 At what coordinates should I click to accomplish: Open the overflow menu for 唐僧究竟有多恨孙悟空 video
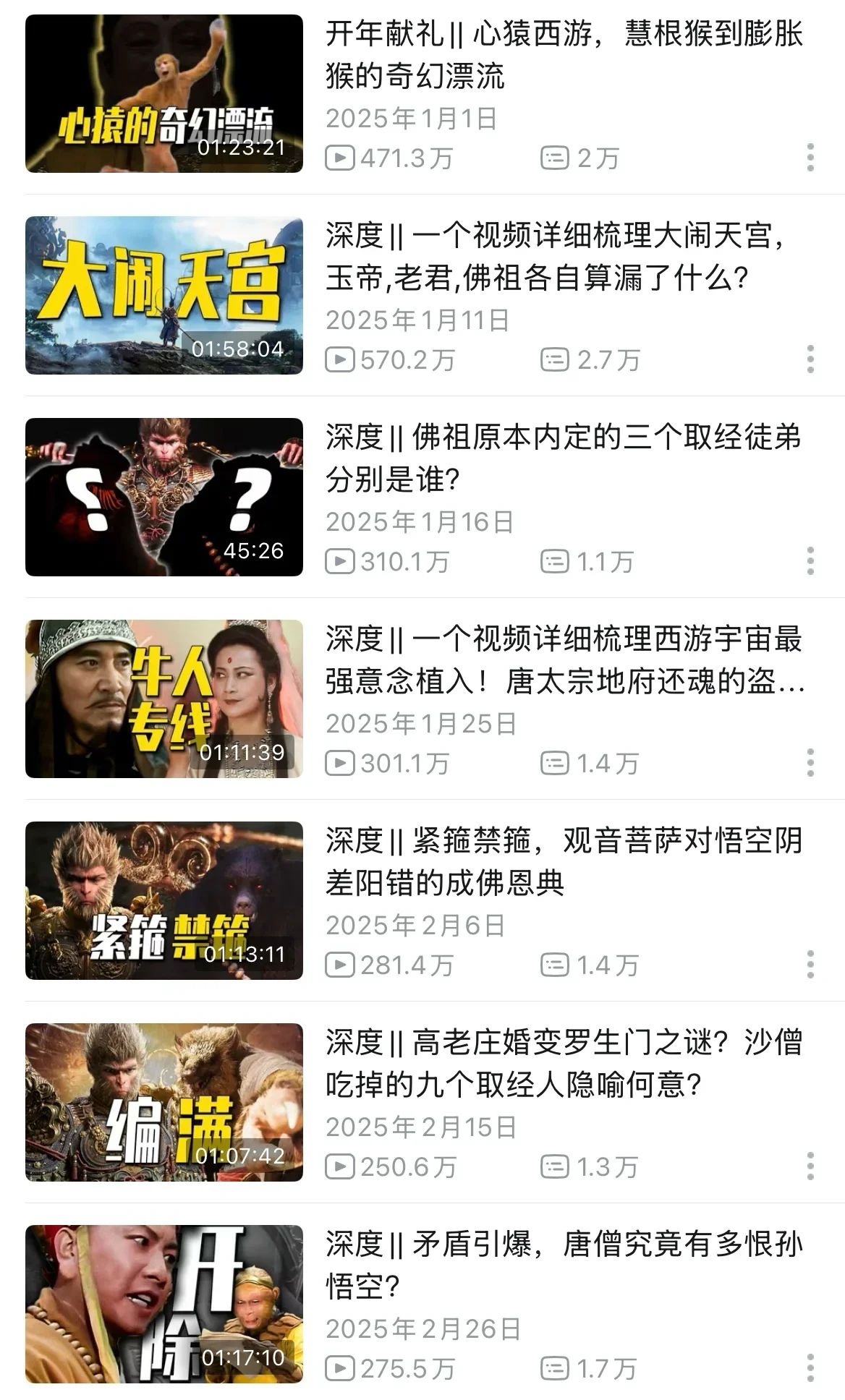coord(810,1368)
